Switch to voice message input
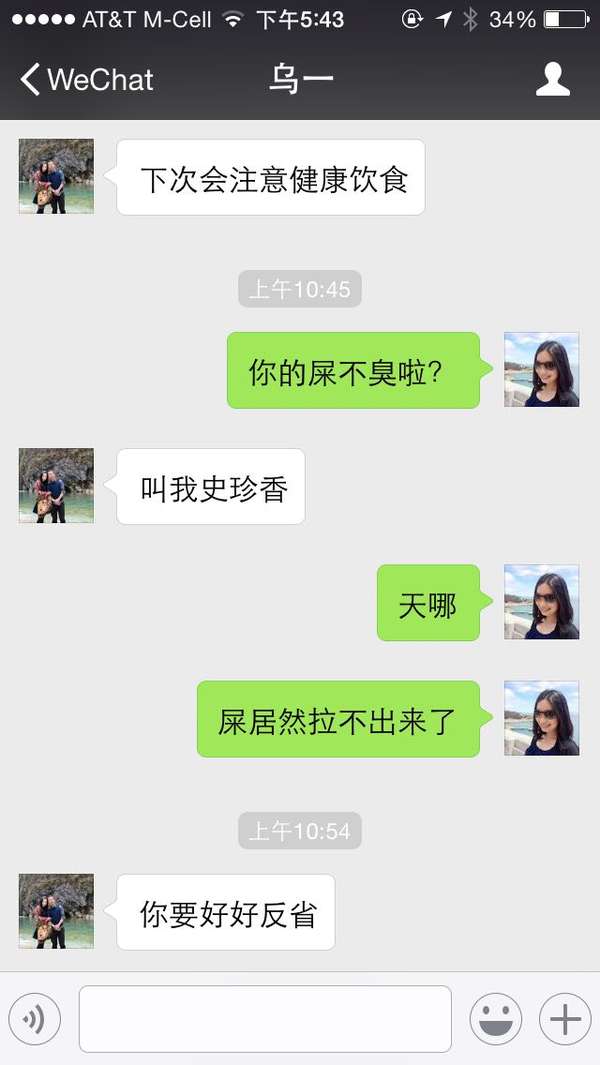Image resolution: width=600 pixels, height=1065 pixels. (x=35, y=1019)
